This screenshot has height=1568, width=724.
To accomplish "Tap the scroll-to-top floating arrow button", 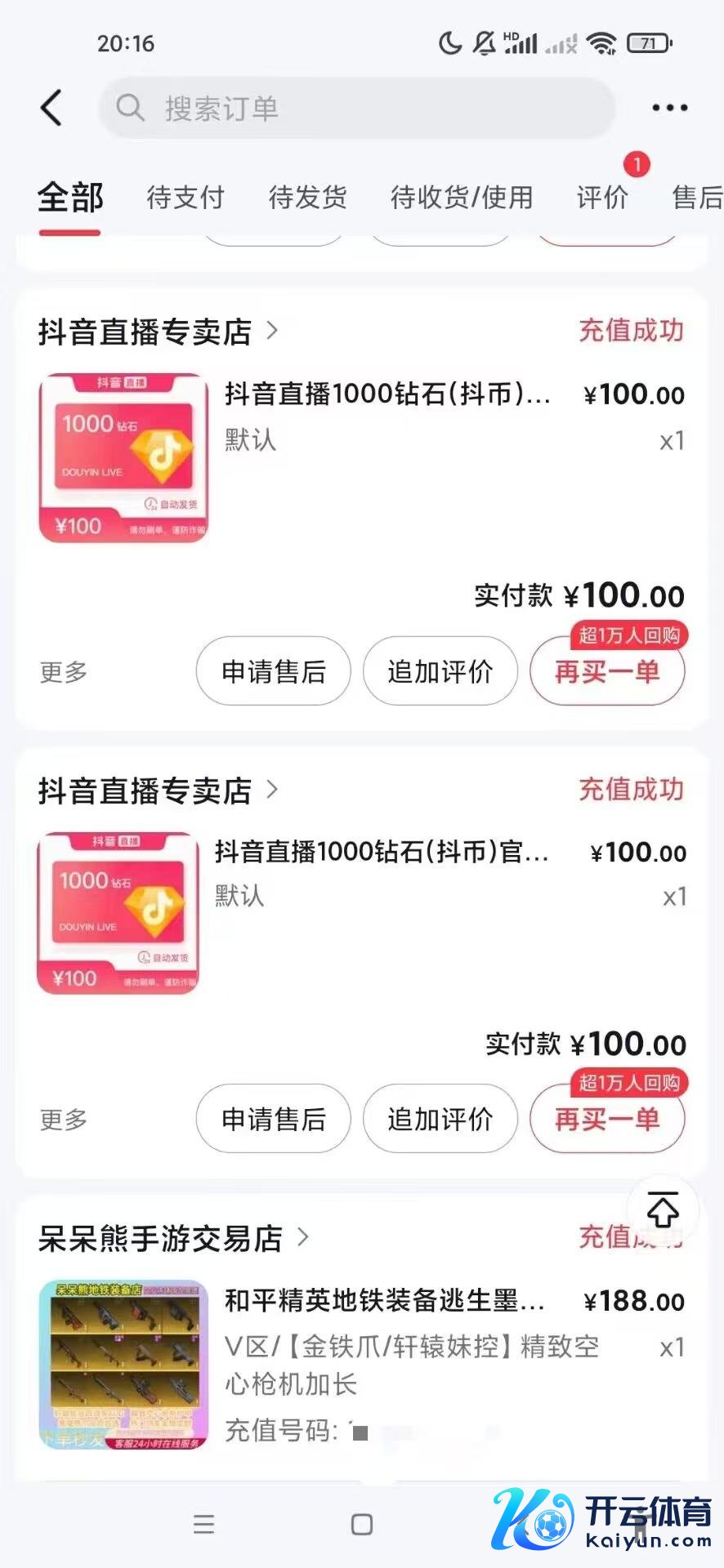I will tap(663, 1209).
